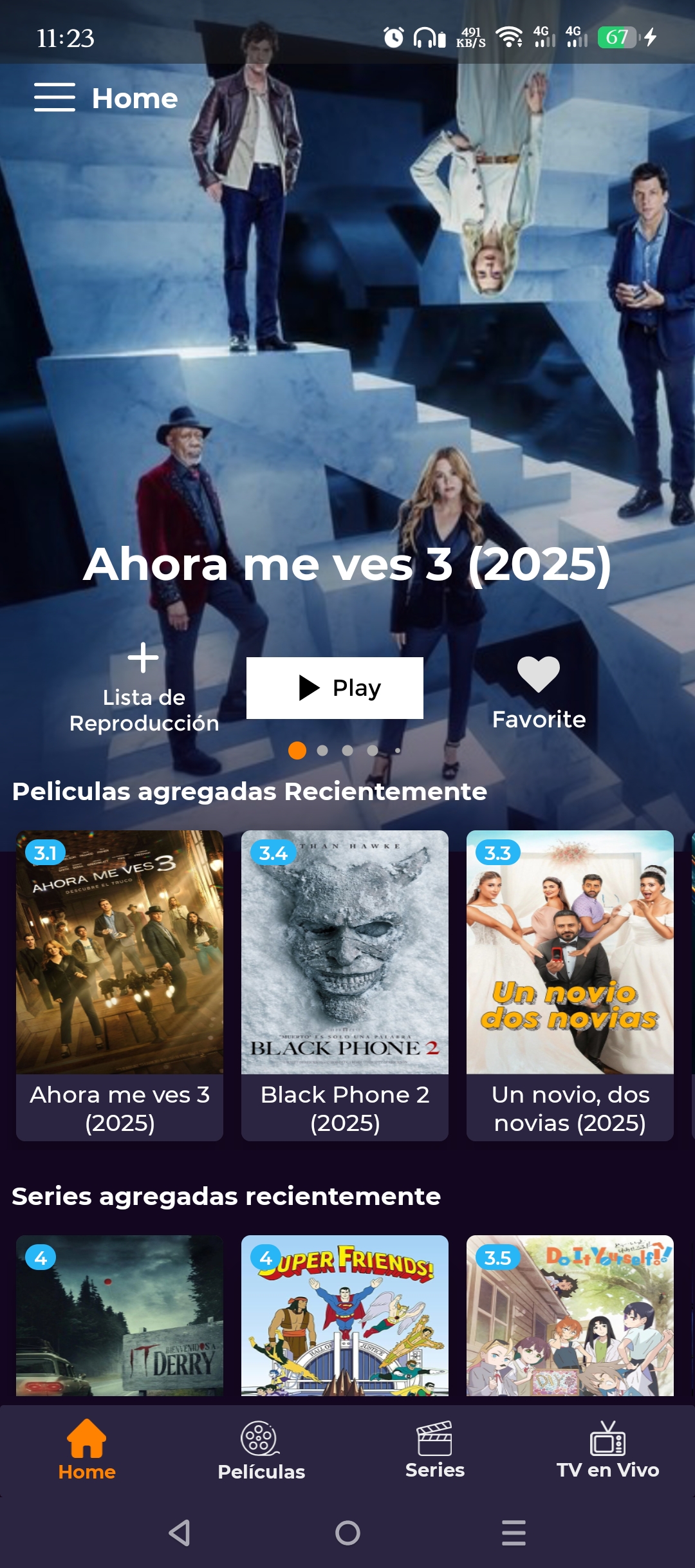Screen dimensions: 695x1568
Task: Open the Ahora me ves 3 movie card
Action: point(120,985)
